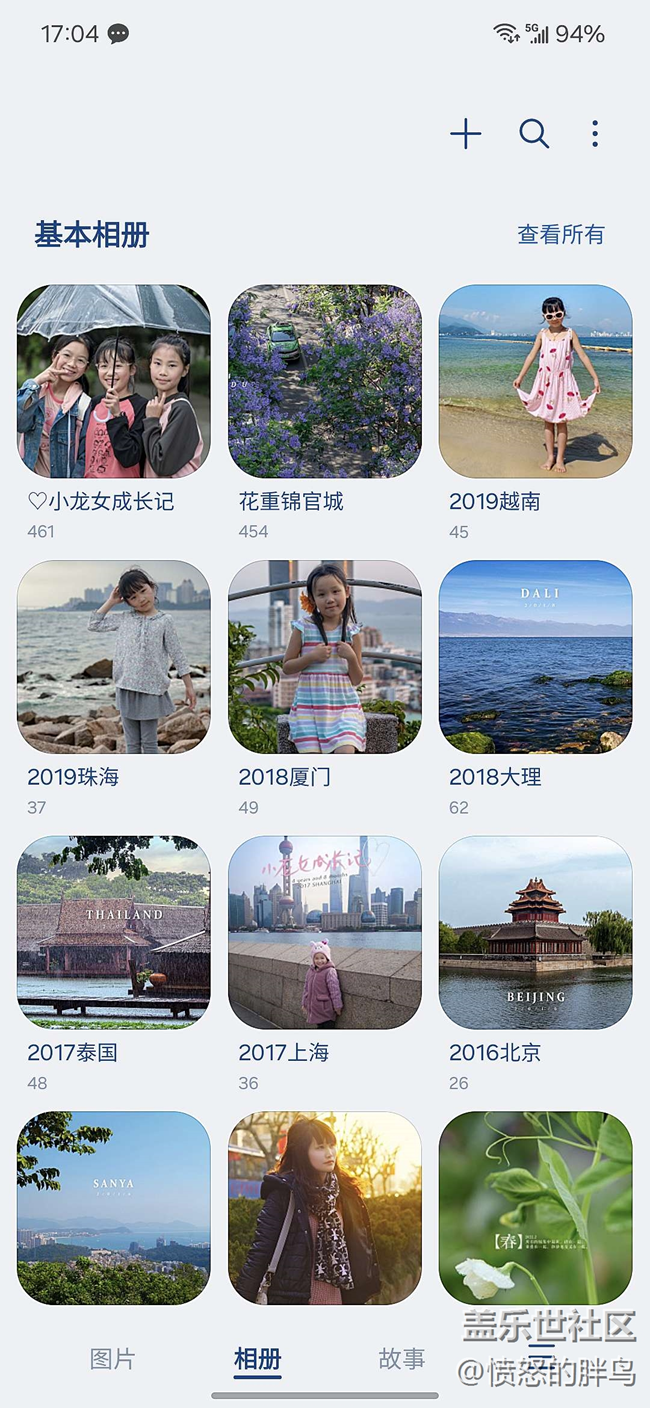This screenshot has height=1408, width=650.
Task: Open the 2017上海 album
Action: (x=325, y=933)
